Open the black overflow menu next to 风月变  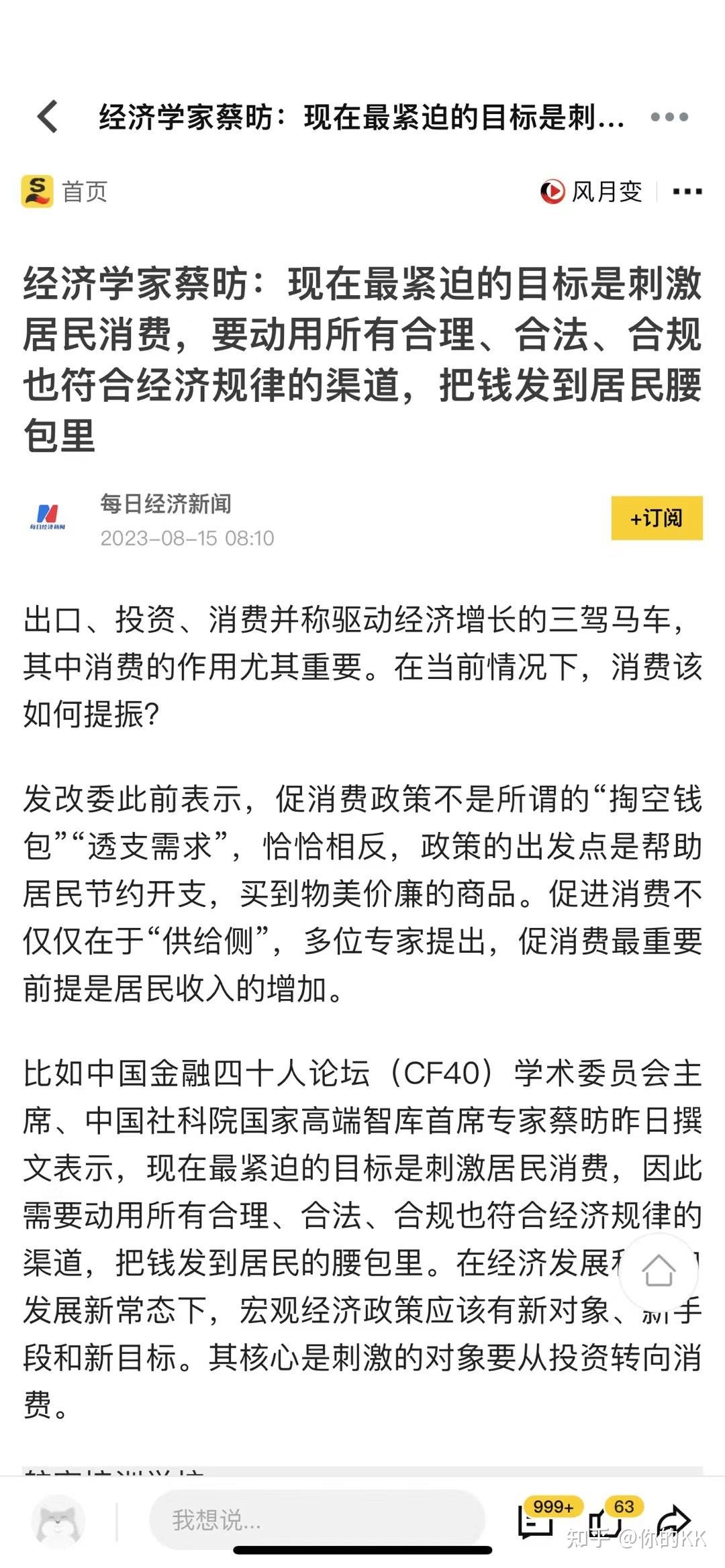687,192
